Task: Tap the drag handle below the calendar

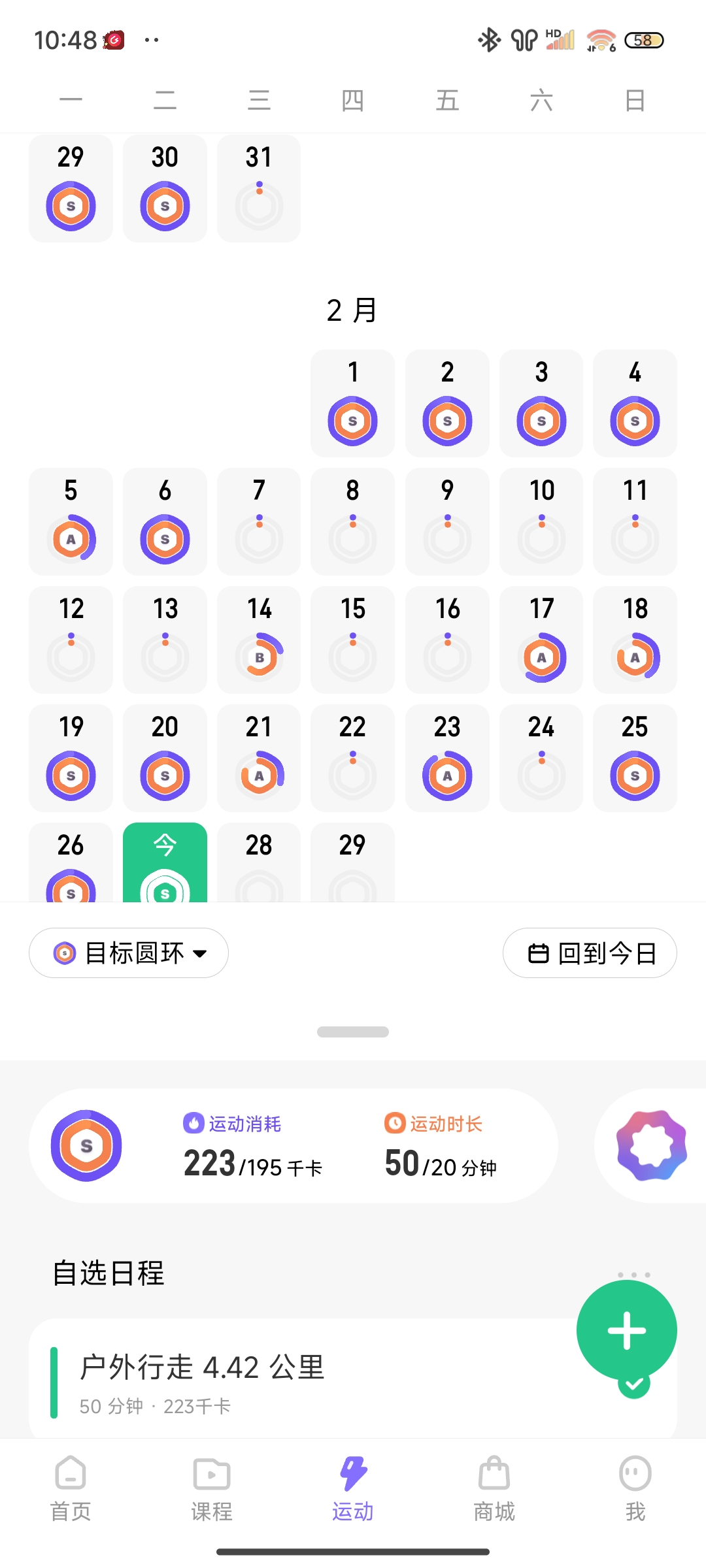Action: 353,1032
